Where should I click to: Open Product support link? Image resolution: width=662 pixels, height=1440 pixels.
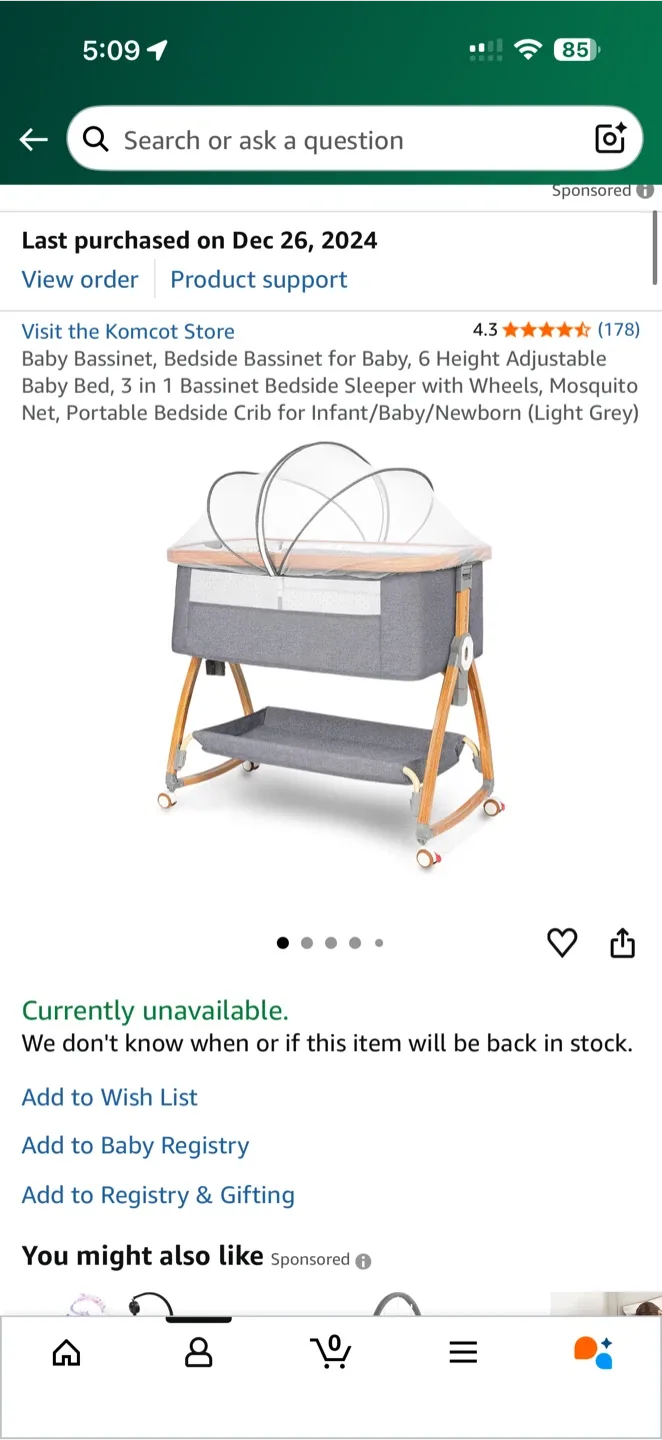[259, 280]
